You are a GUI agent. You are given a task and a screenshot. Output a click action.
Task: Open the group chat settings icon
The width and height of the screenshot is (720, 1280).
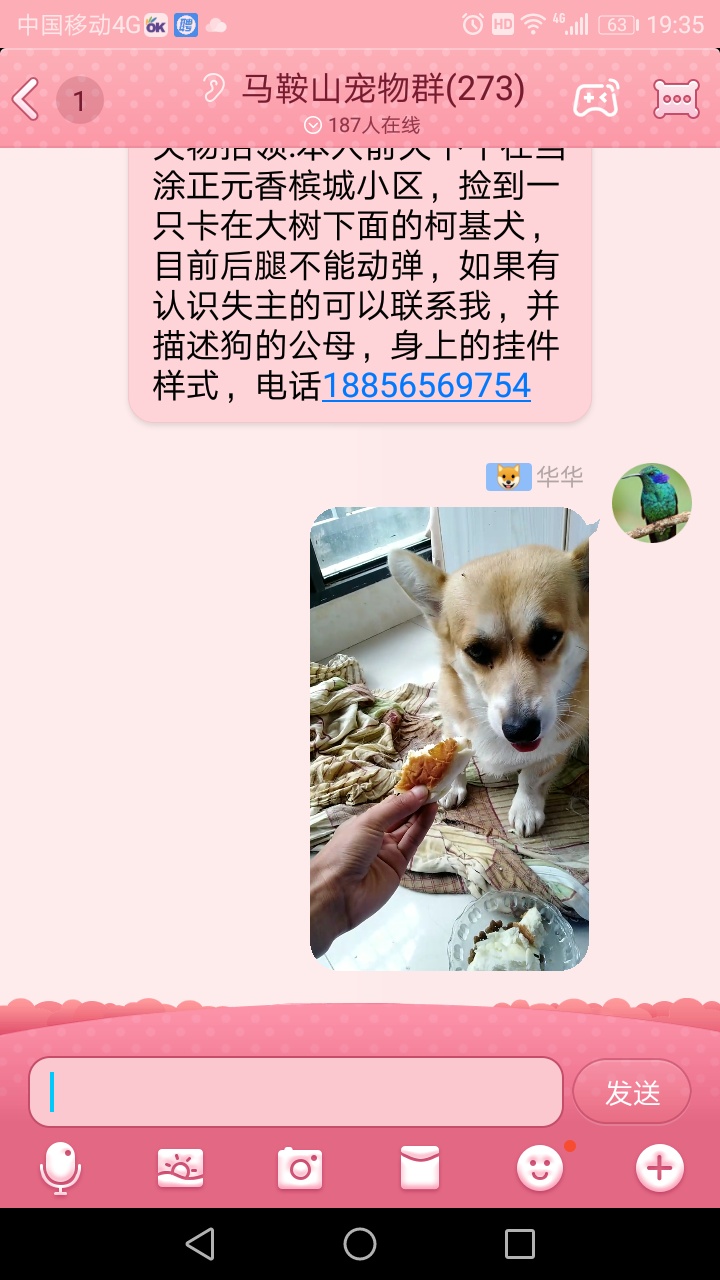[676, 99]
